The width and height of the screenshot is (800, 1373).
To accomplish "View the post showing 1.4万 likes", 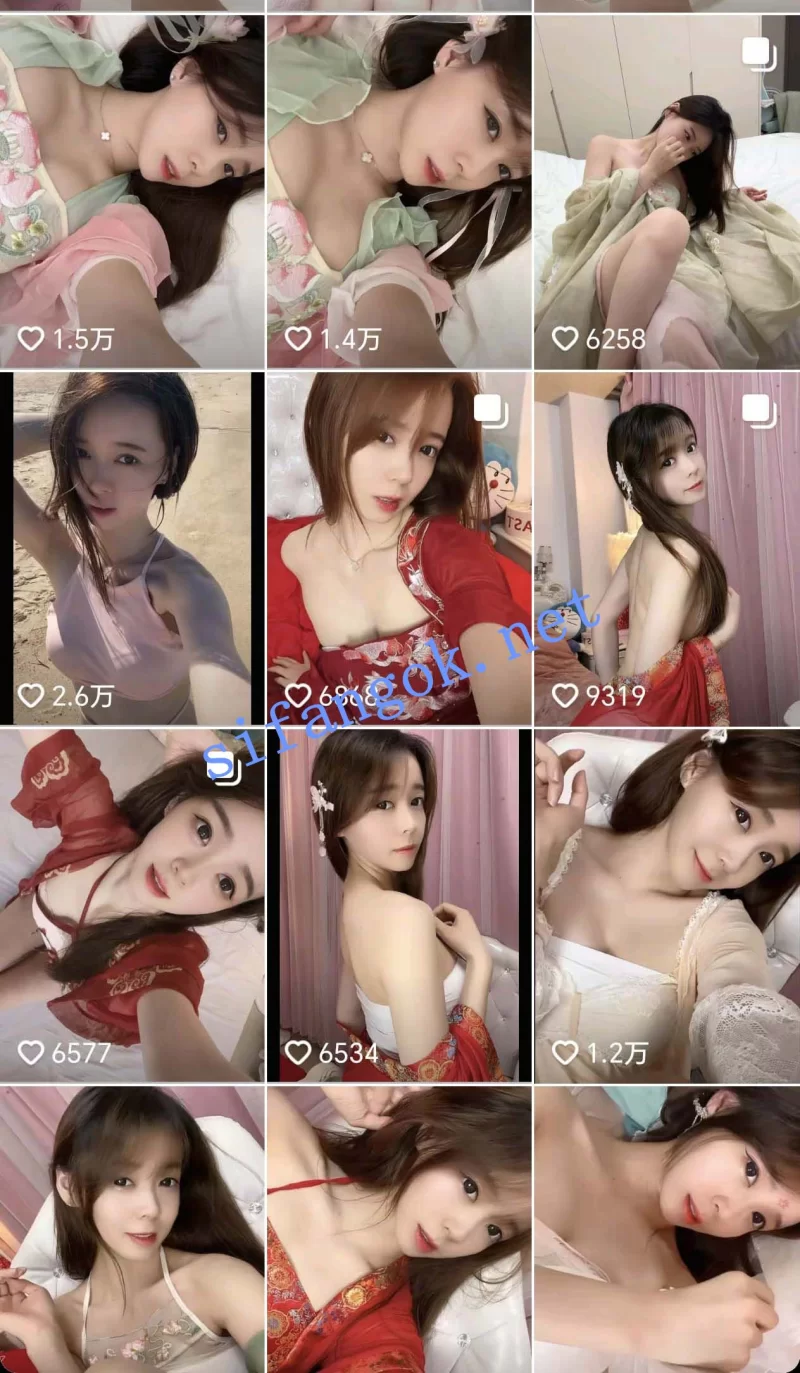I will click(398, 190).
